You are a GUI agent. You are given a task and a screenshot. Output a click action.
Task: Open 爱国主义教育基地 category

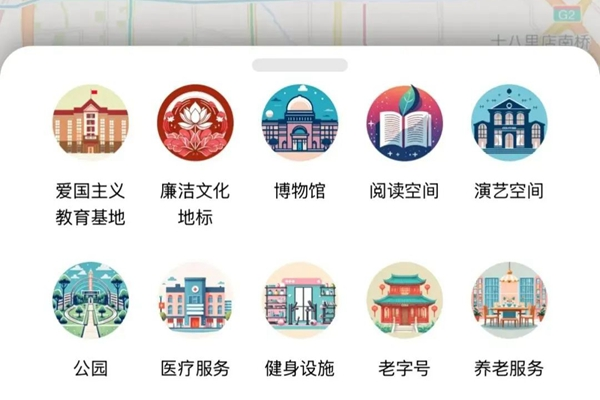click(90, 123)
